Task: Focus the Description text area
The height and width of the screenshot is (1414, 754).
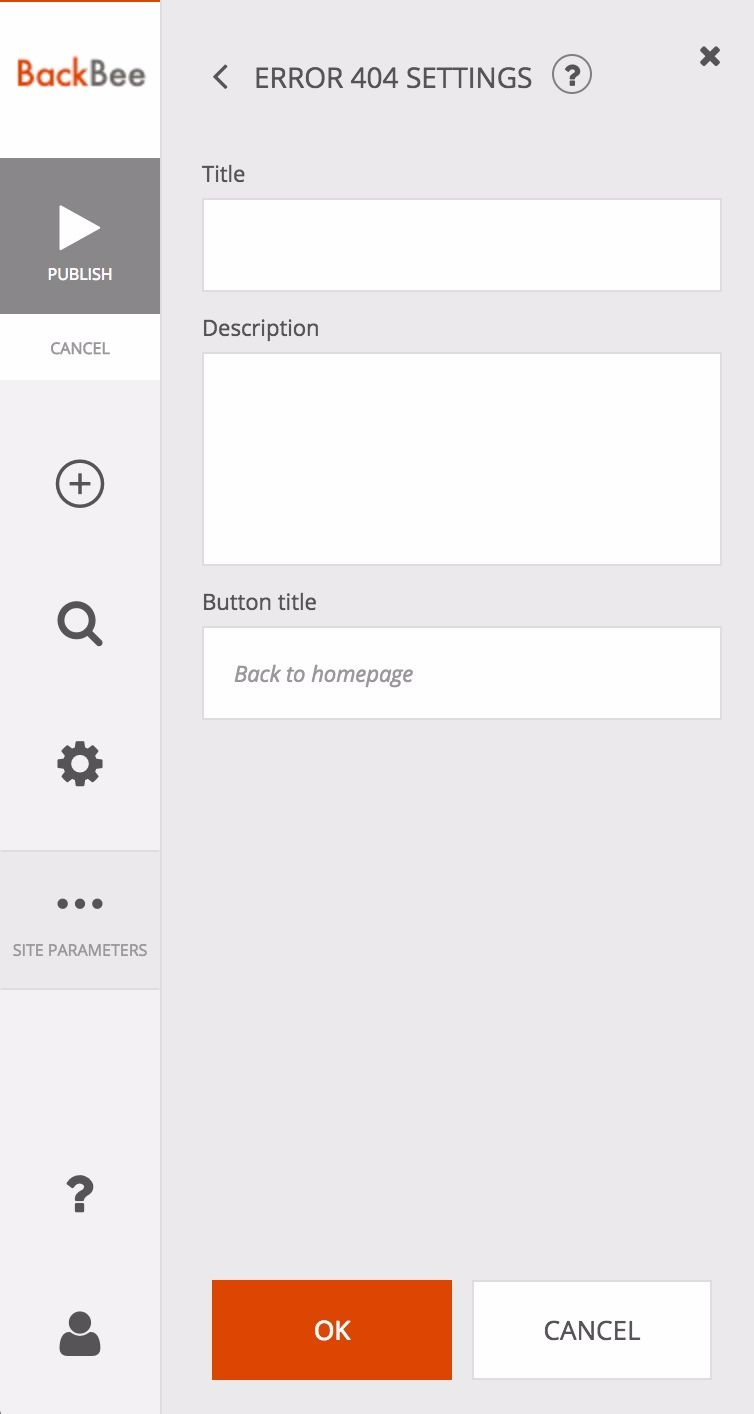Action: click(x=462, y=459)
